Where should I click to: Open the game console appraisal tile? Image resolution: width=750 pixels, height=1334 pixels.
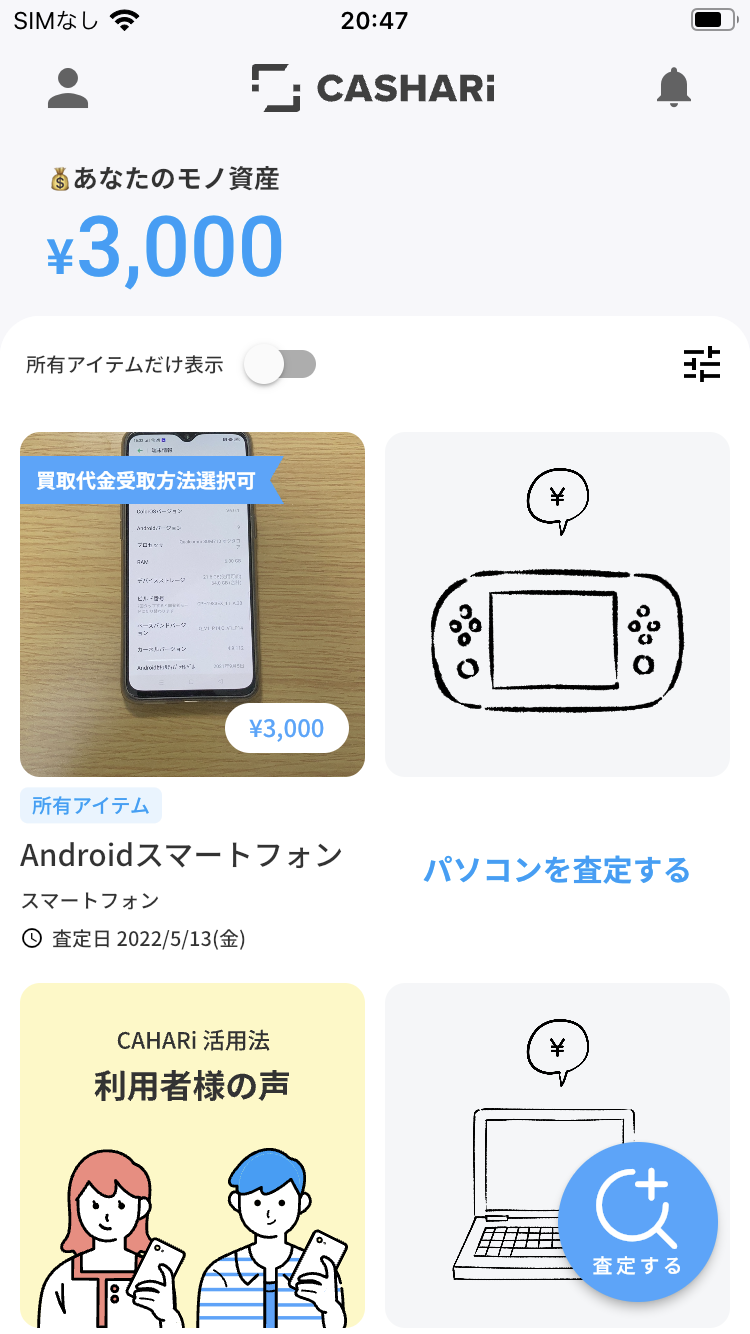(557, 604)
